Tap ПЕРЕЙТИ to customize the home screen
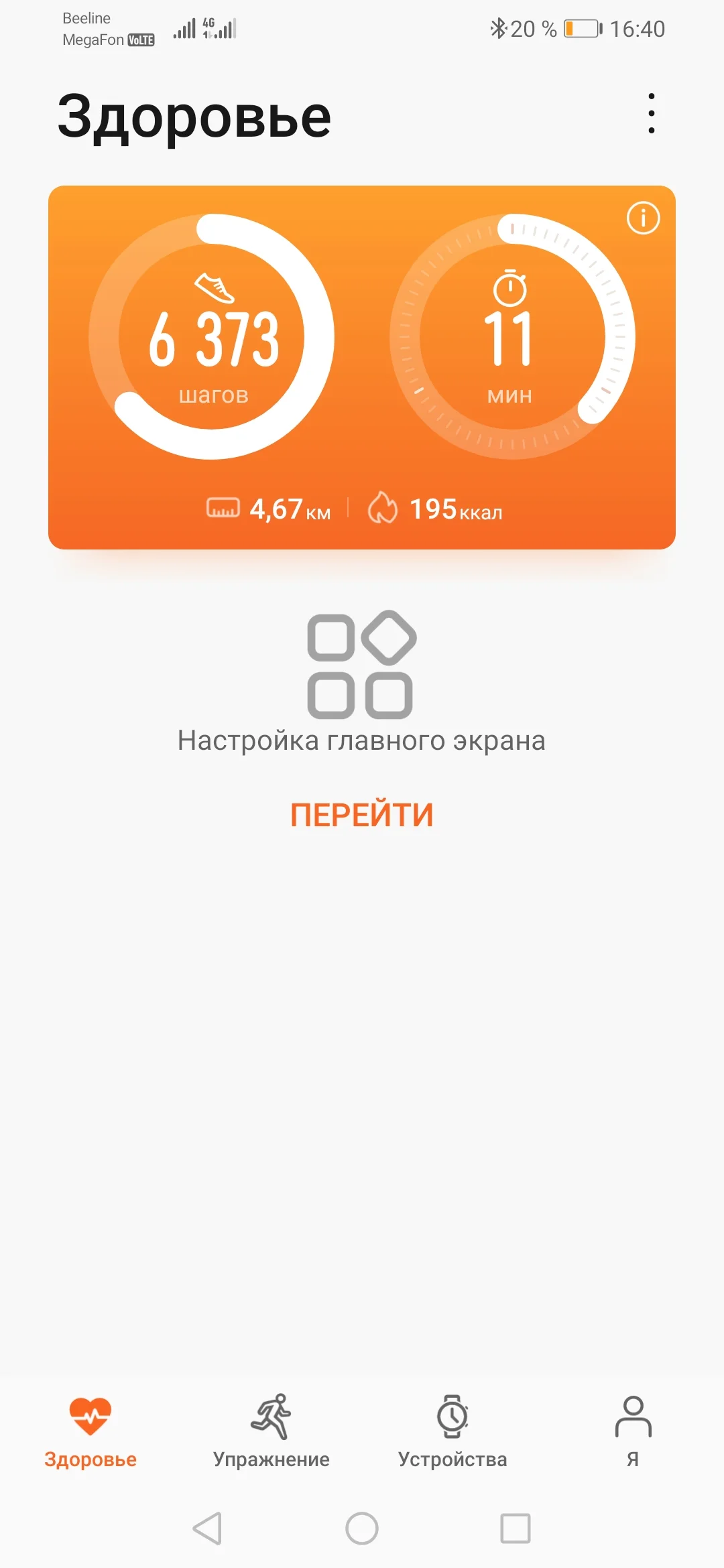 [362, 815]
